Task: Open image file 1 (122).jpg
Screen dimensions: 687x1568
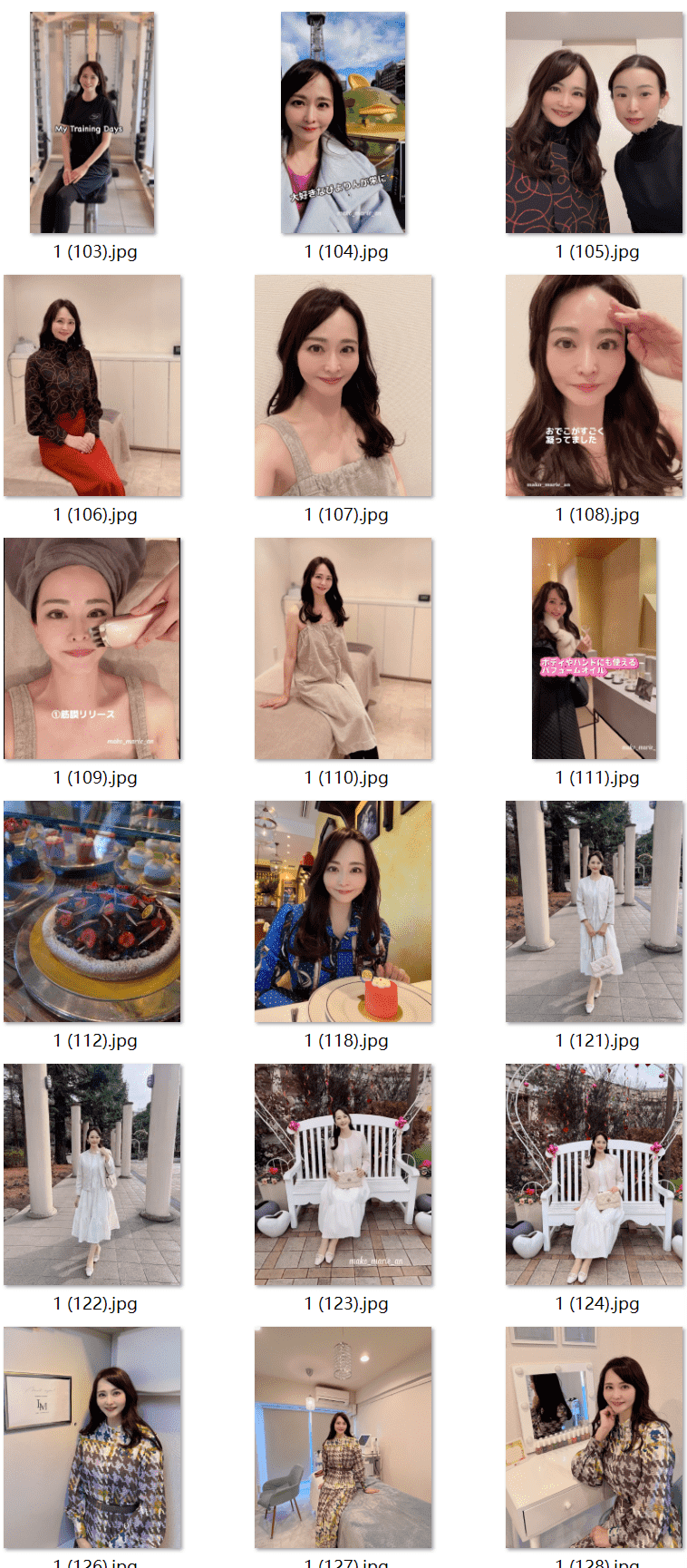Action: click(x=92, y=1174)
